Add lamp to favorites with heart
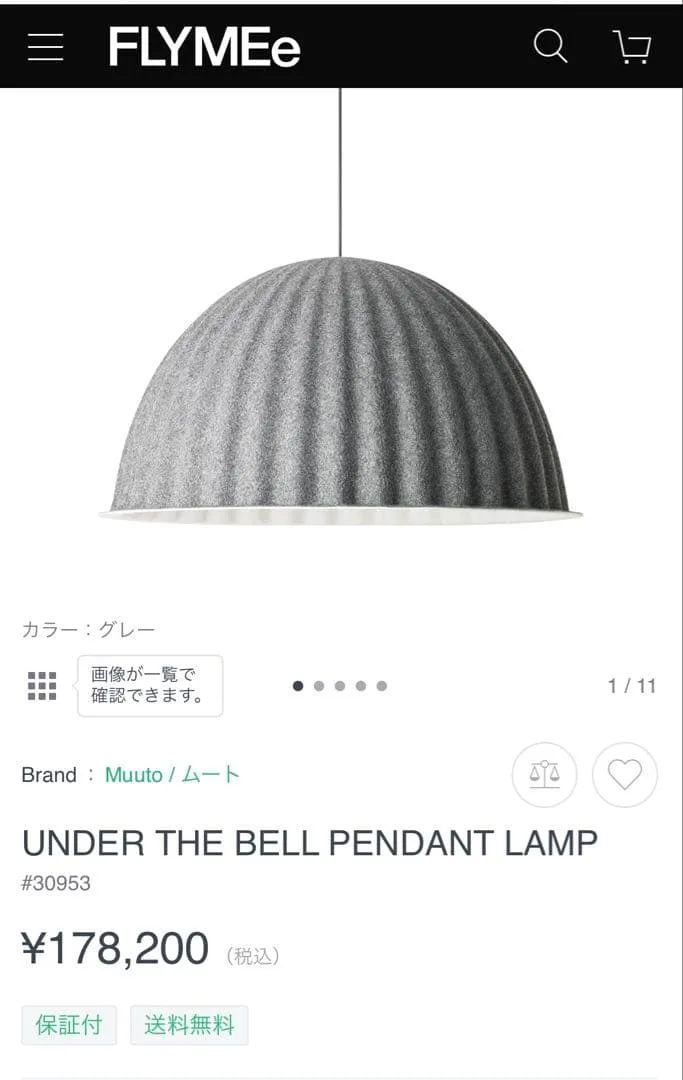 click(x=625, y=775)
